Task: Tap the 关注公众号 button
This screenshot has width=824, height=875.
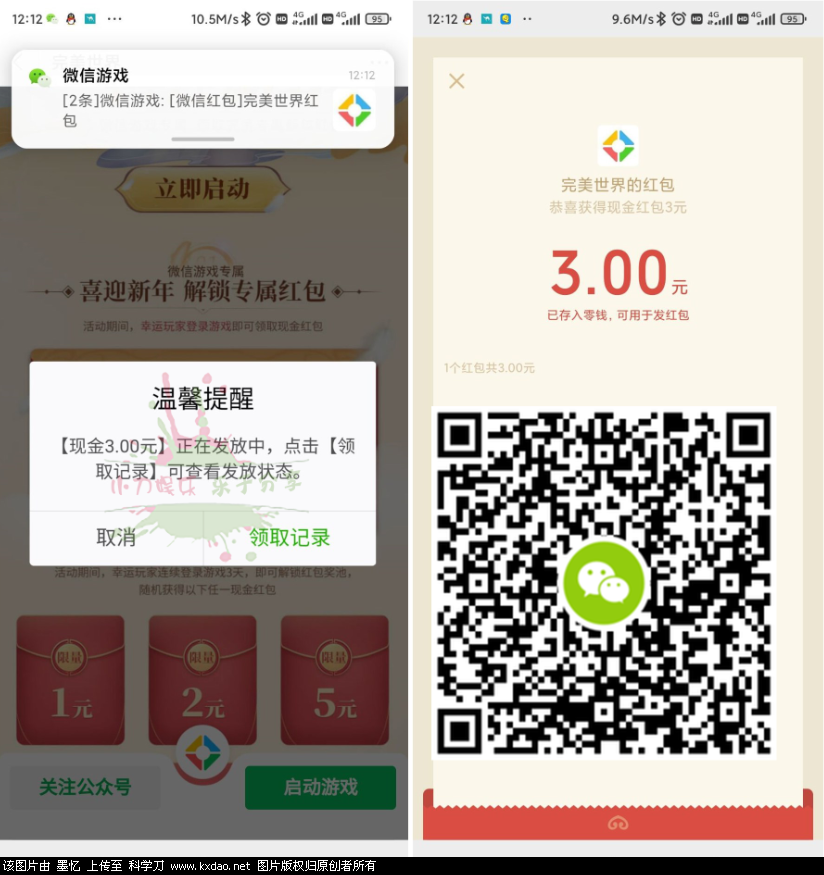Action: click(x=85, y=787)
